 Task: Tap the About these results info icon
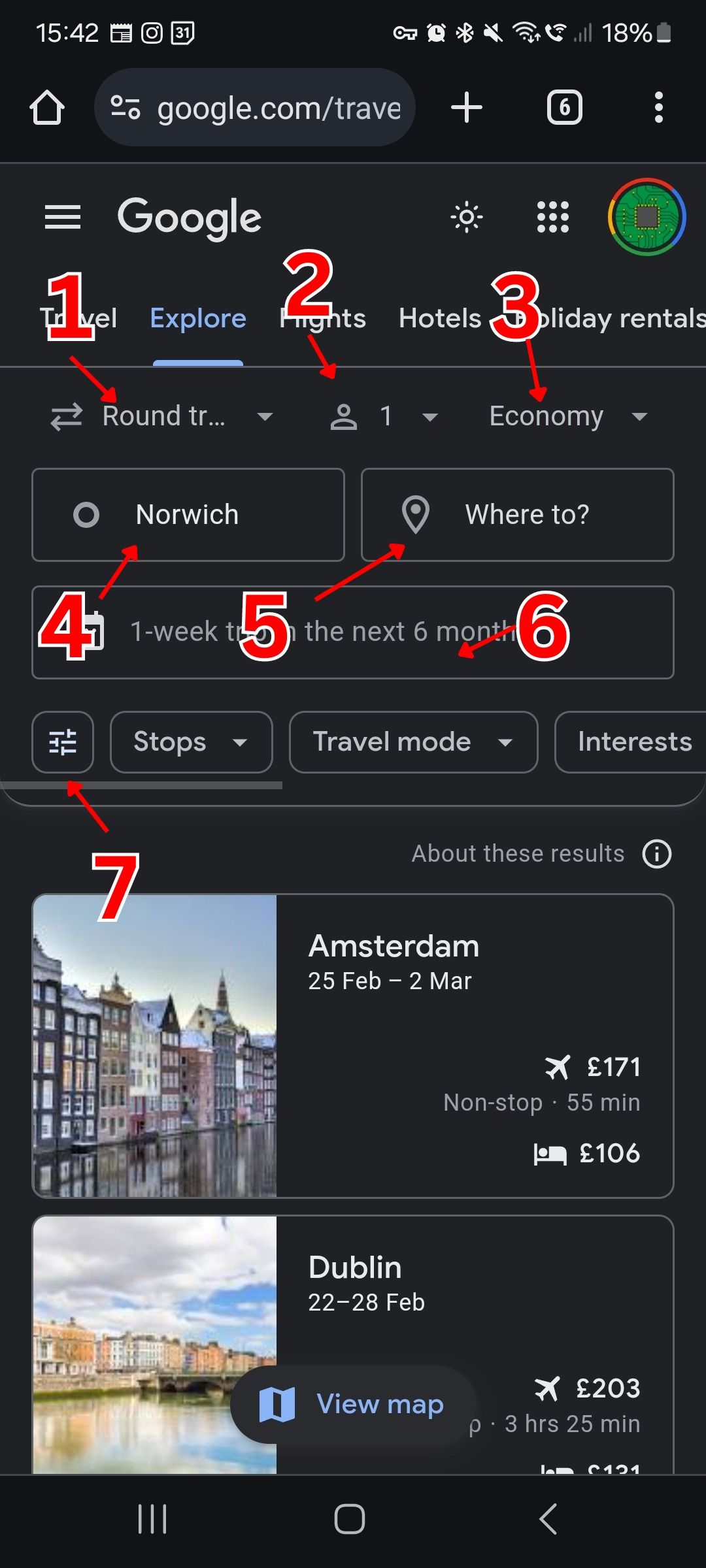(658, 853)
